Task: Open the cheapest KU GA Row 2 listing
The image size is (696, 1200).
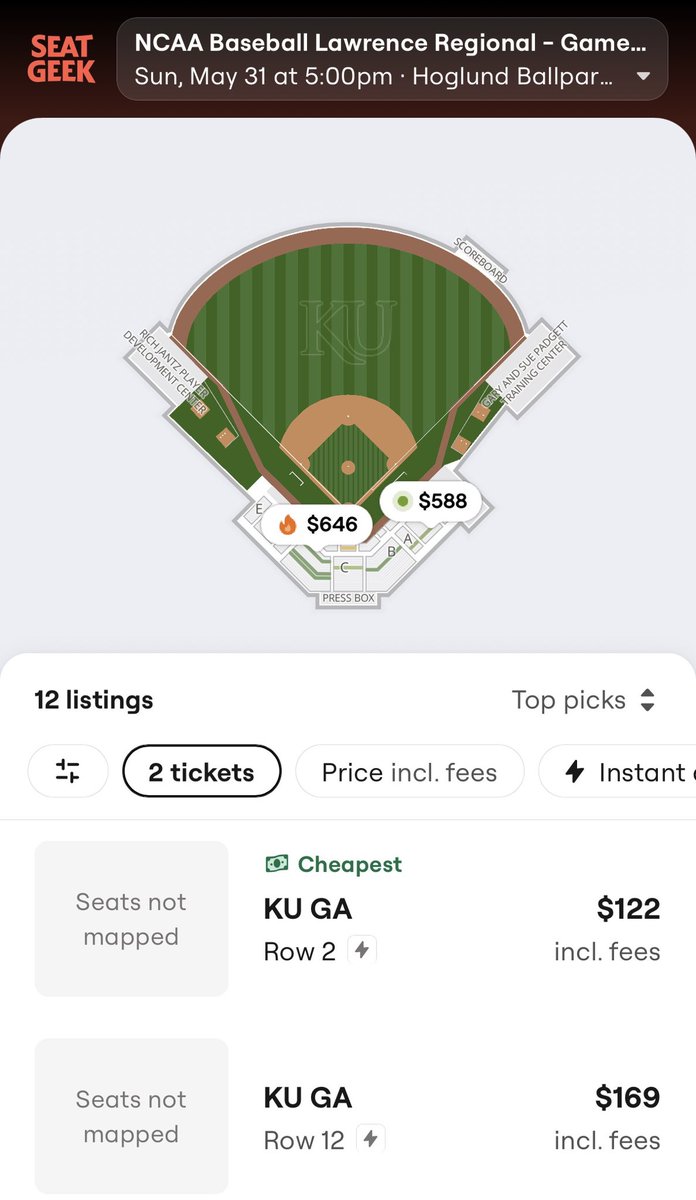Action: [348, 918]
